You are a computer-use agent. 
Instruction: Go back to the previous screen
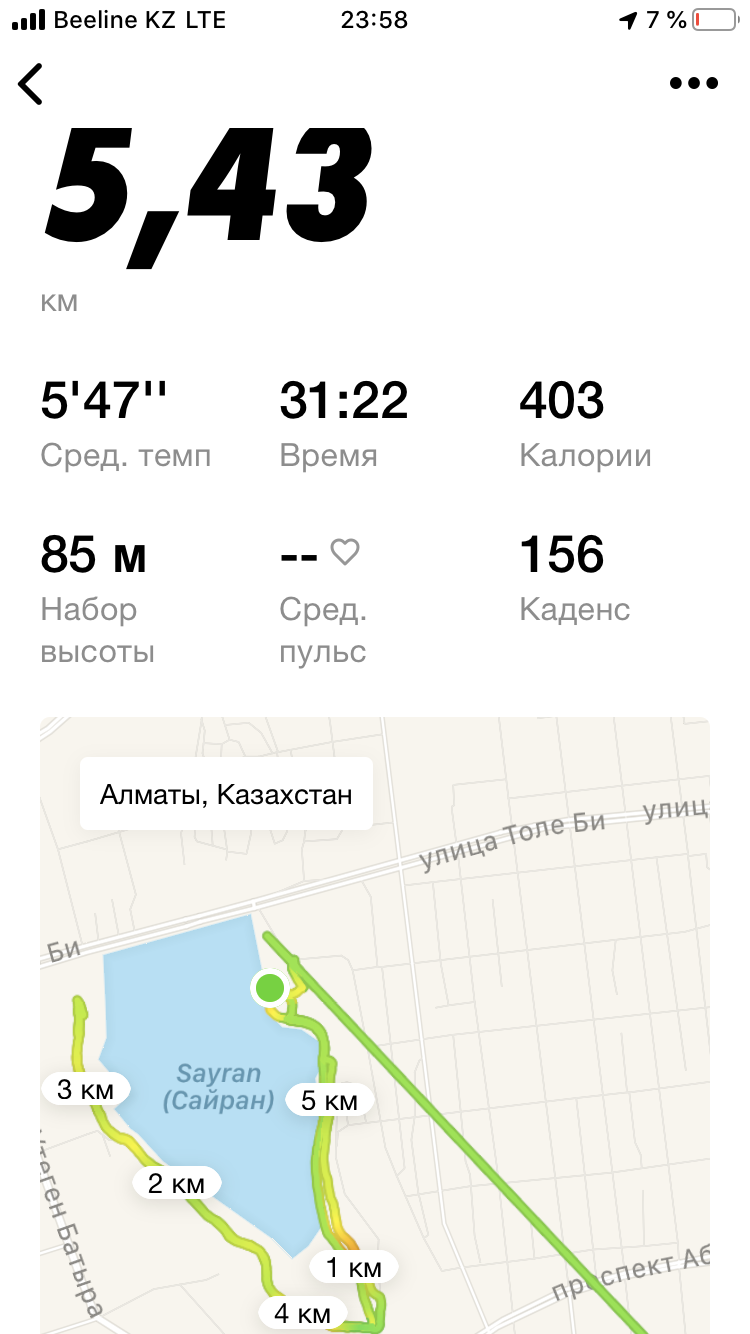click(x=31, y=84)
